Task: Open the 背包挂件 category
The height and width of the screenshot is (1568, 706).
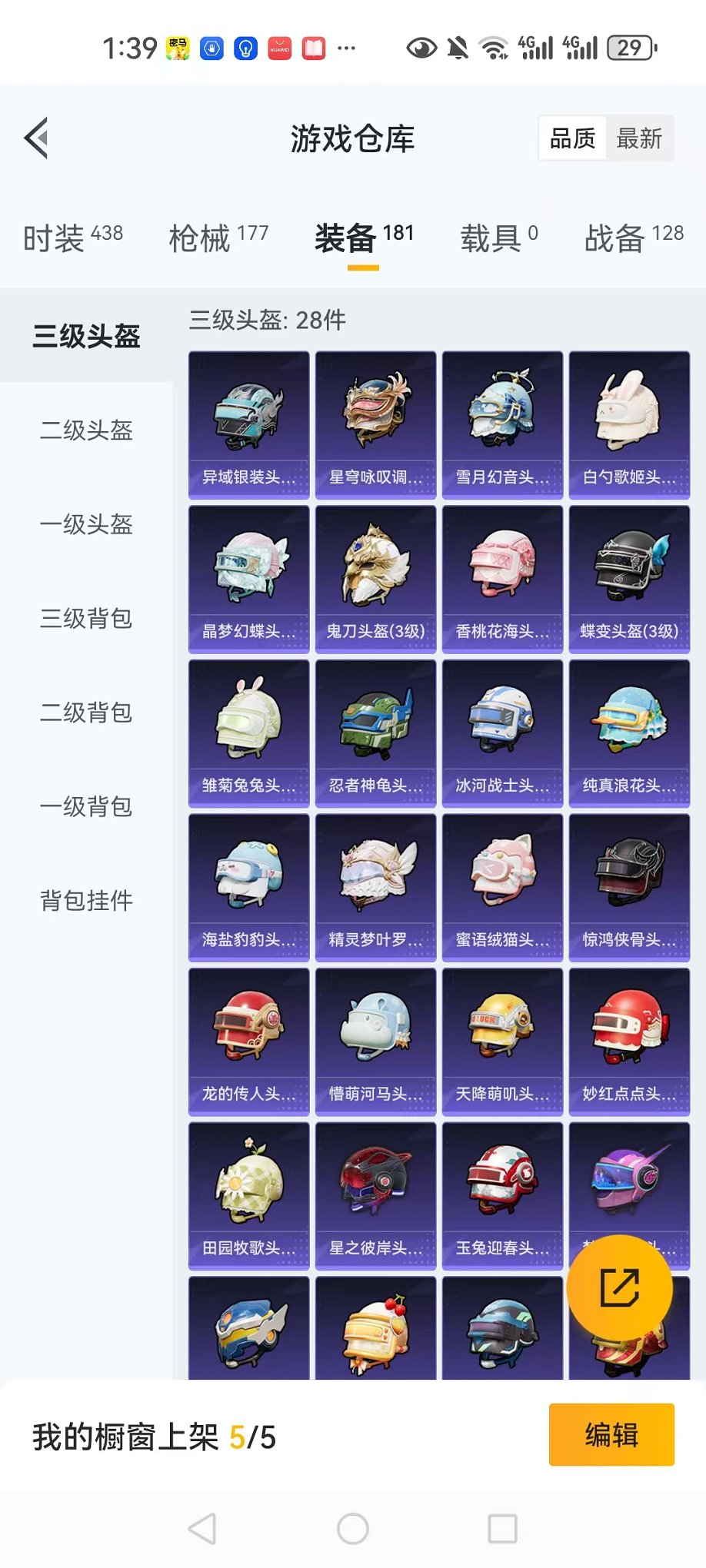Action: click(86, 901)
